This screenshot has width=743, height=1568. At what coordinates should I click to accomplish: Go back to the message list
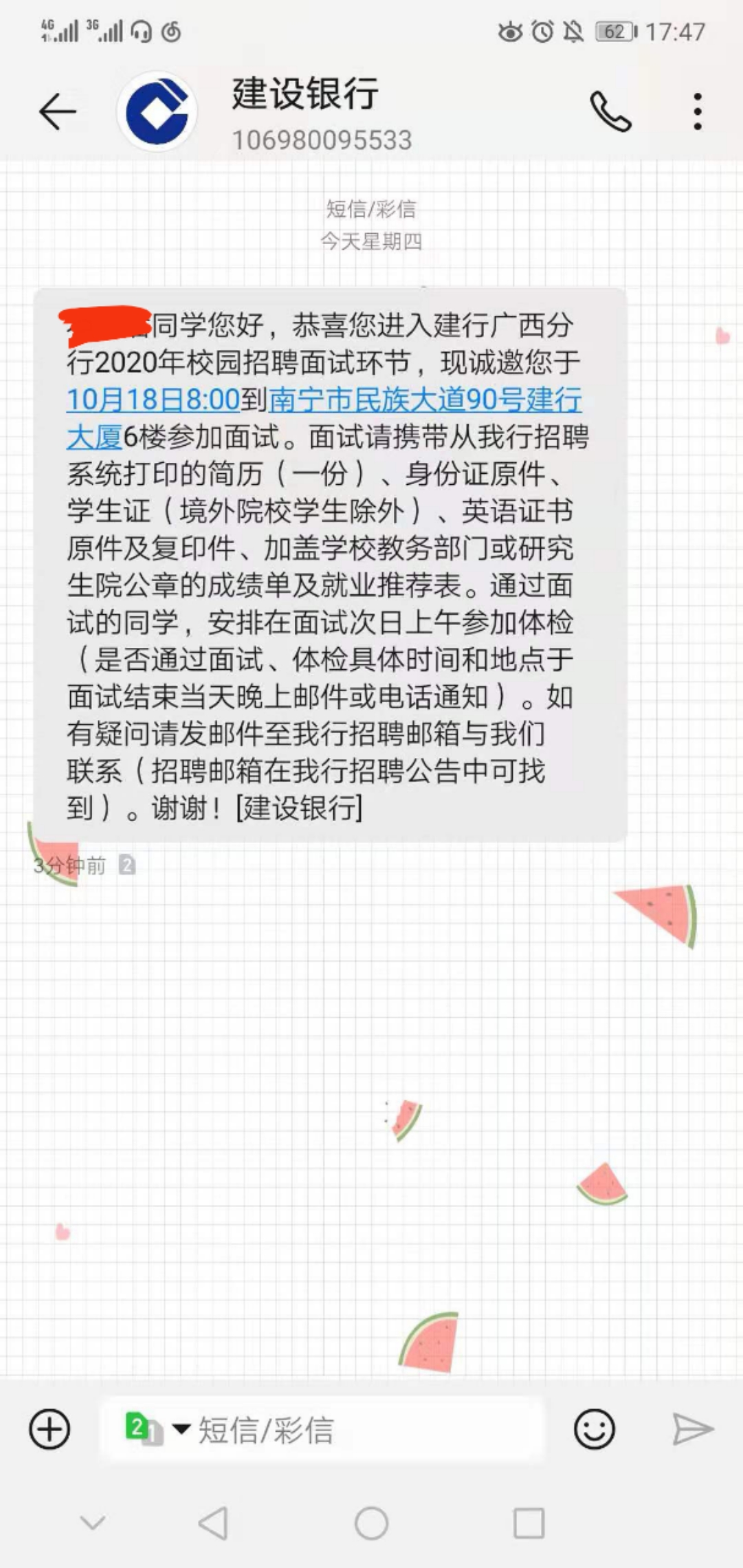57,111
